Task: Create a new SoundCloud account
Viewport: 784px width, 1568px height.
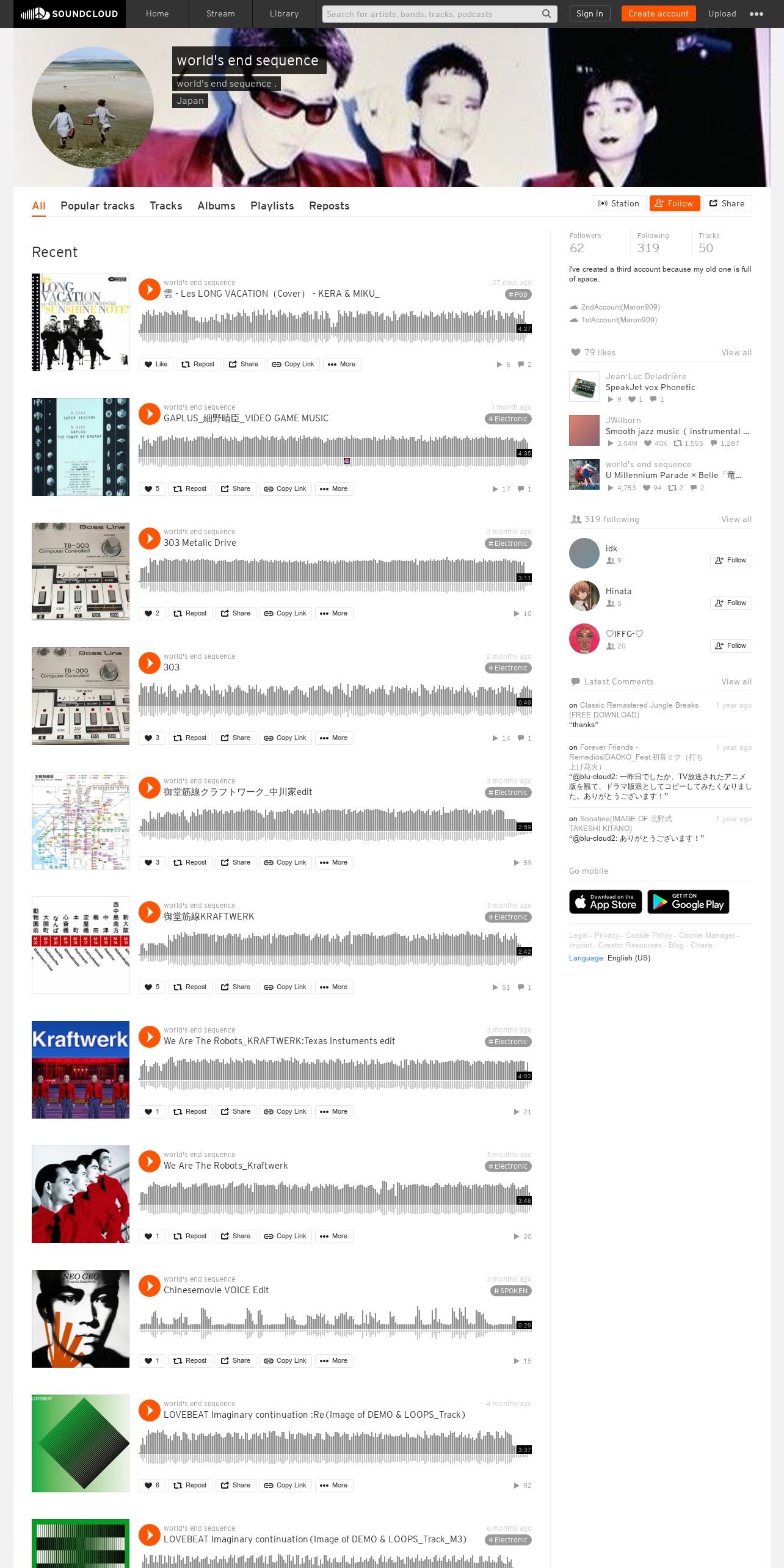Action: (658, 13)
